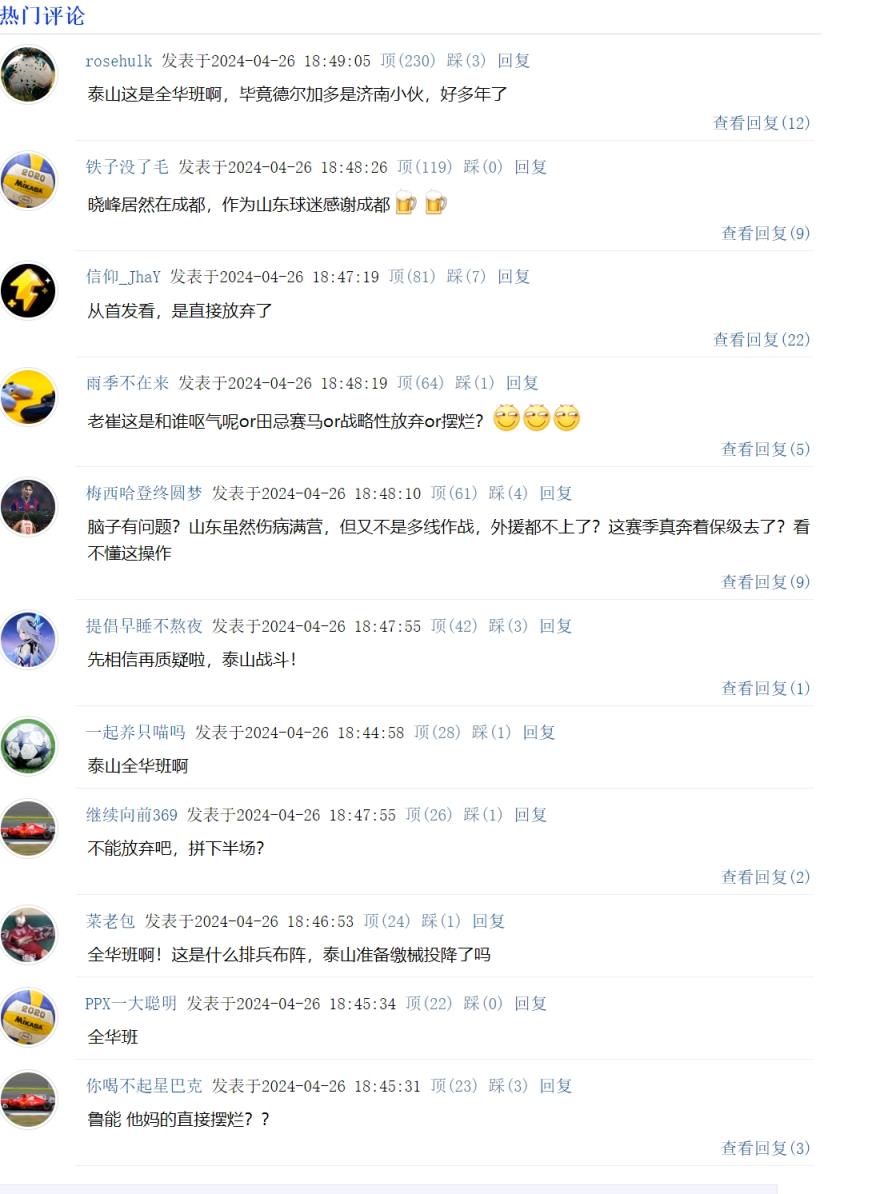The width and height of the screenshot is (884, 1194).
Task: Open 提倡早睡不熬夜's username link
Action: click(144, 626)
